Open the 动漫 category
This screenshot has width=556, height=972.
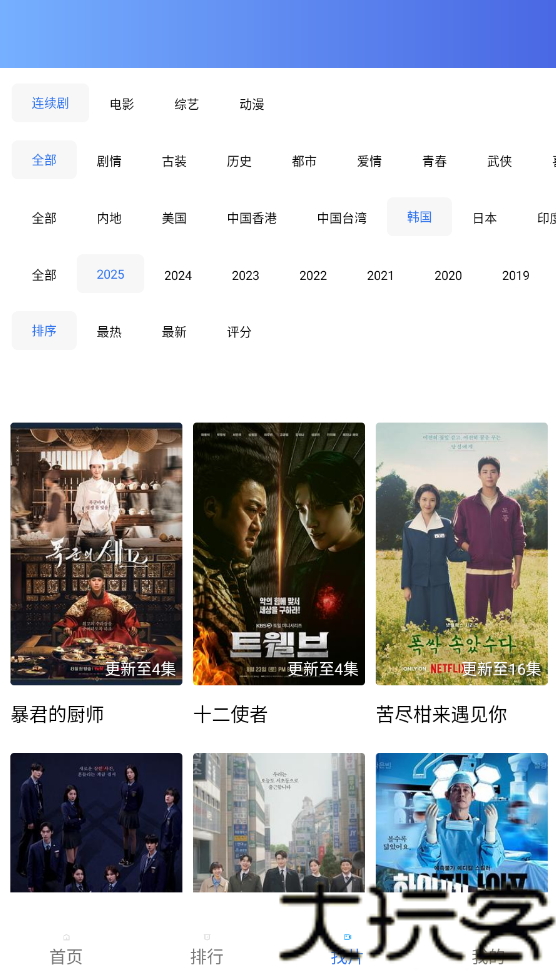252,104
